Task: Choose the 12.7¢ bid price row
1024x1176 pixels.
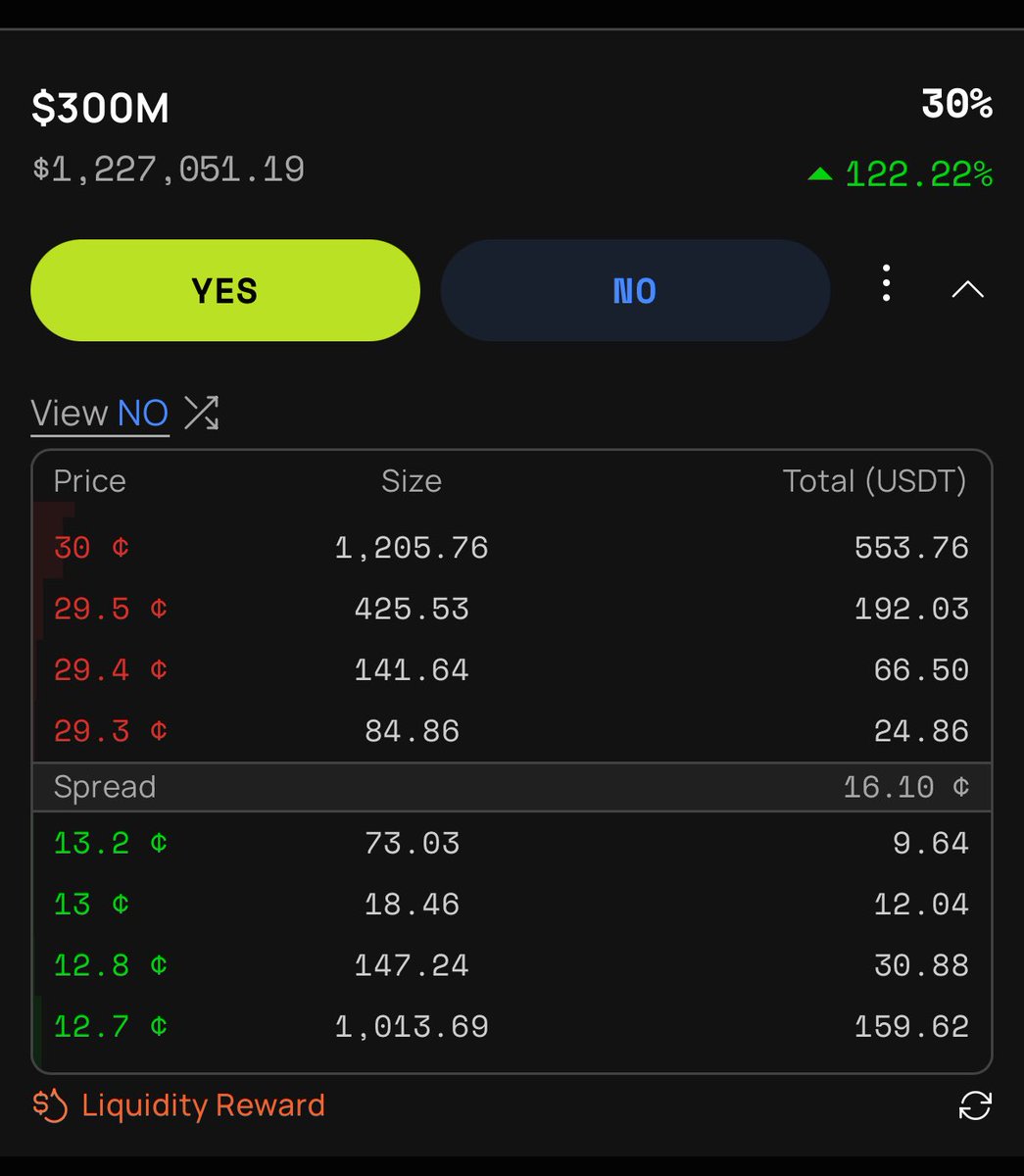Action: [x=510, y=1026]
